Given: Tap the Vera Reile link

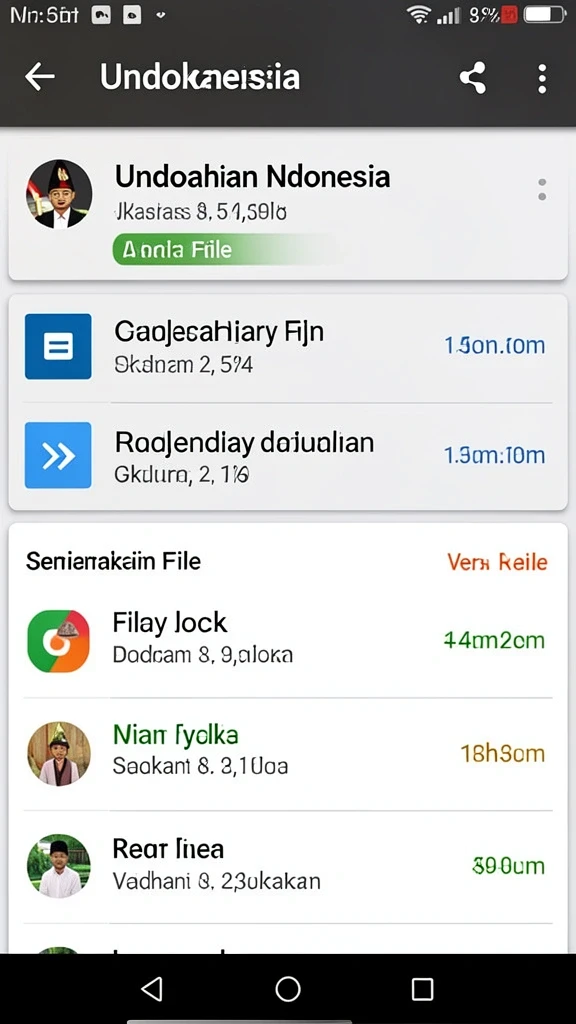Looking at the screenshot, I should tap(497, 562).
